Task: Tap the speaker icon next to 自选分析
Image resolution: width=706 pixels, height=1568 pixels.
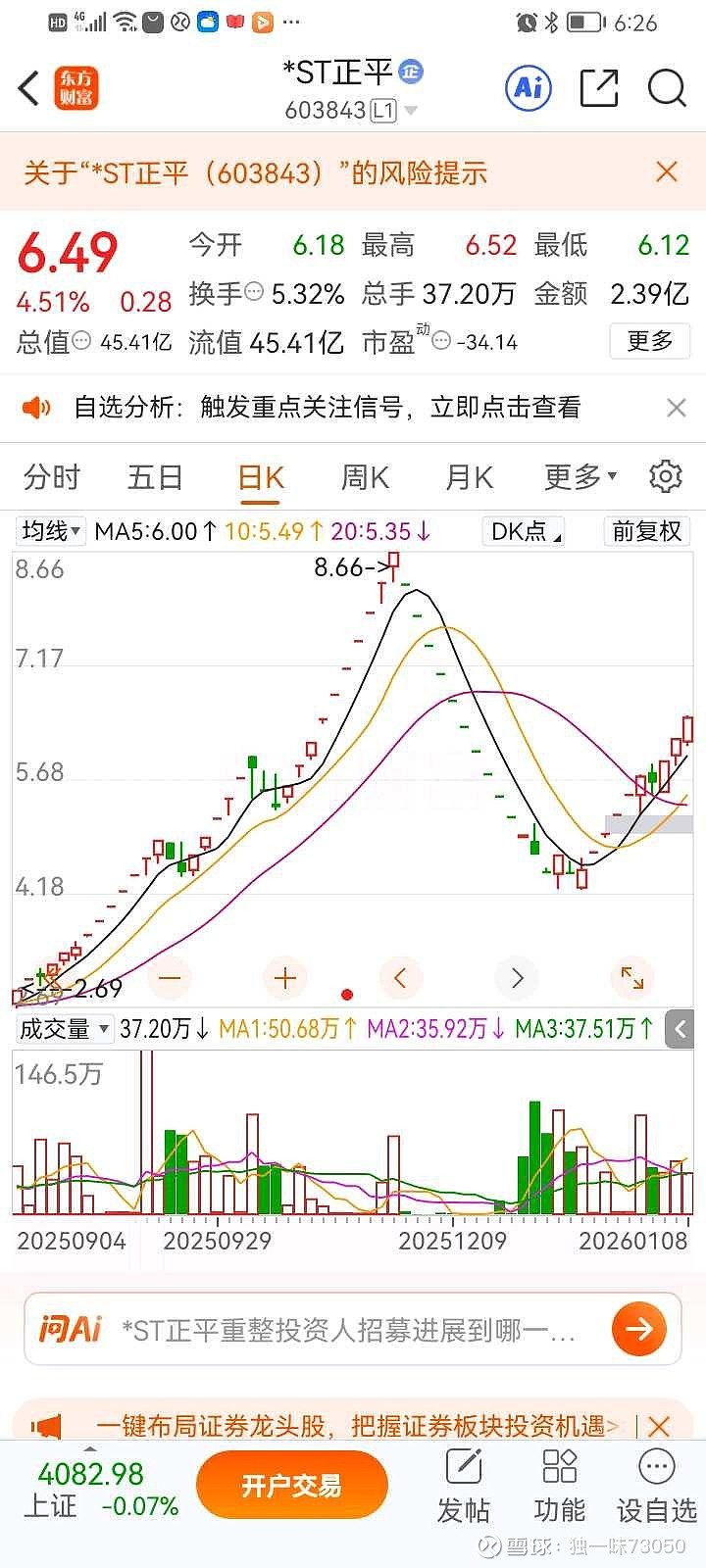Action: coord(36,408)
